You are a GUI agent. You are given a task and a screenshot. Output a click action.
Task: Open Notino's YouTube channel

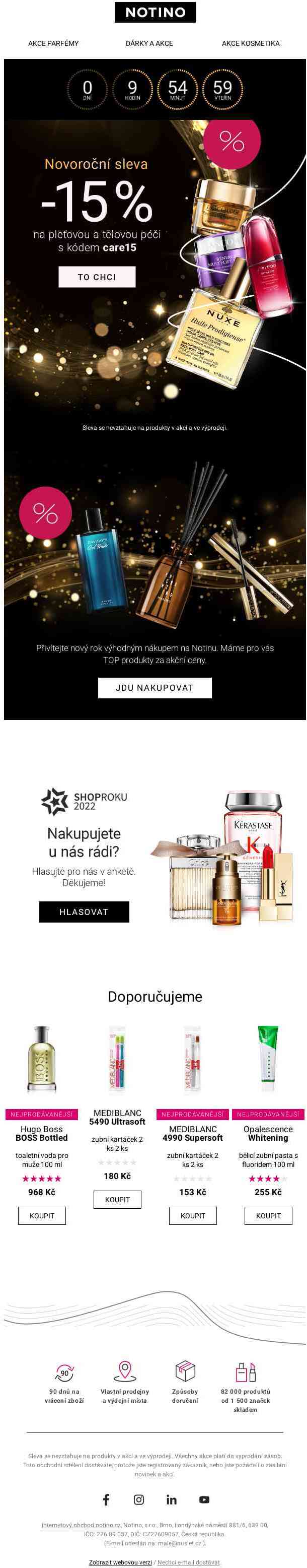coord(204,1500)
